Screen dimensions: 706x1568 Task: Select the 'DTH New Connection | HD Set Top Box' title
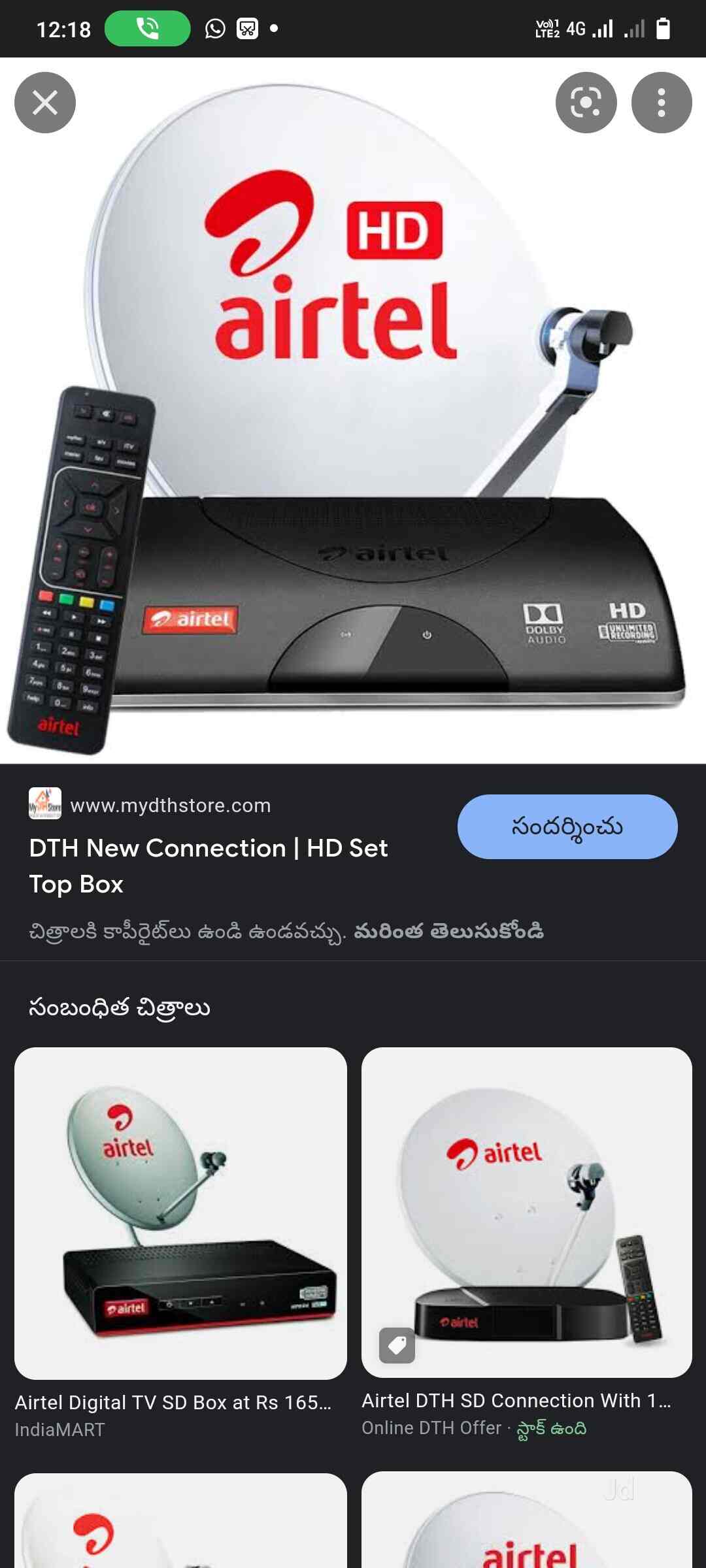(208, 866)
